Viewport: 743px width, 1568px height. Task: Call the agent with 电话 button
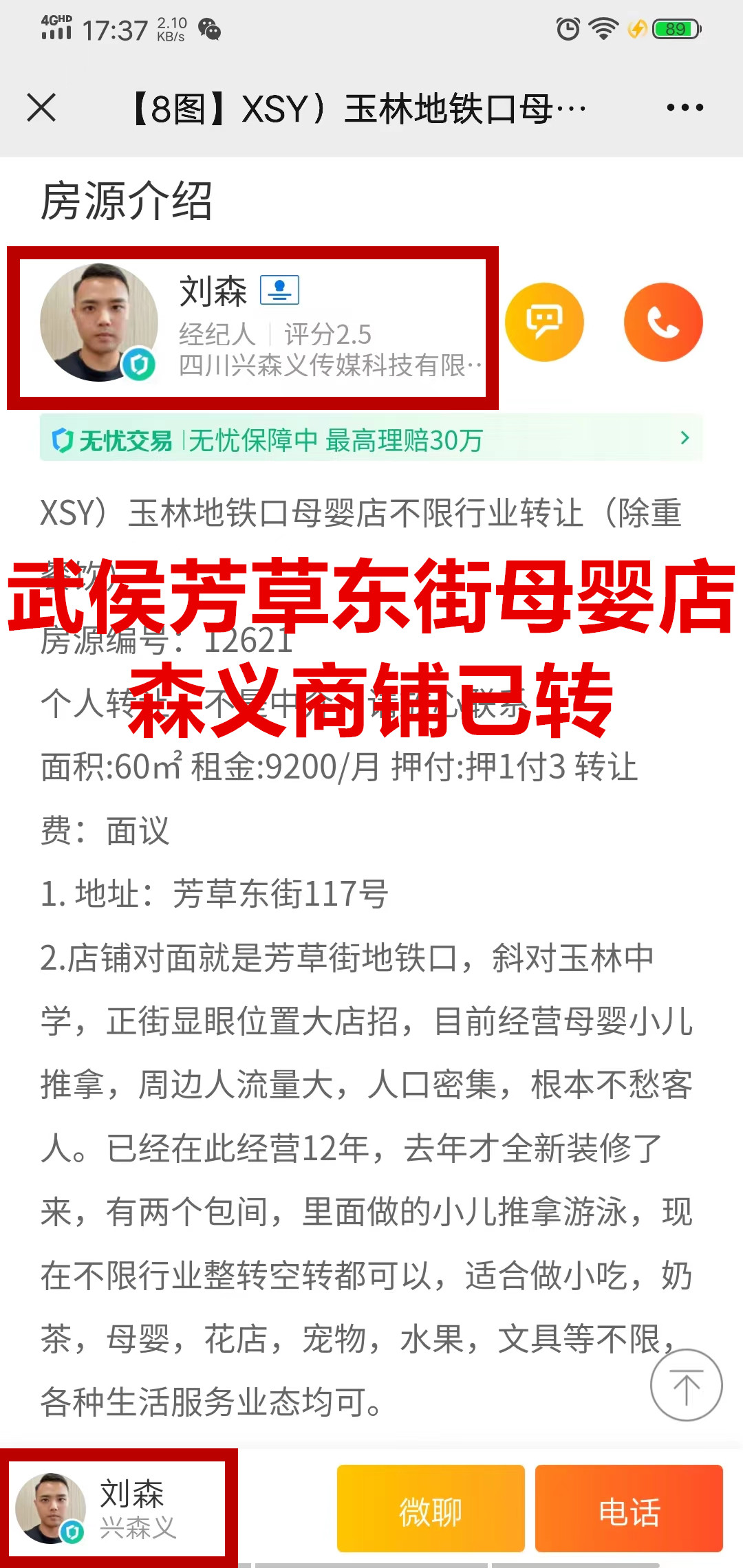click(x=629, y=1508)
